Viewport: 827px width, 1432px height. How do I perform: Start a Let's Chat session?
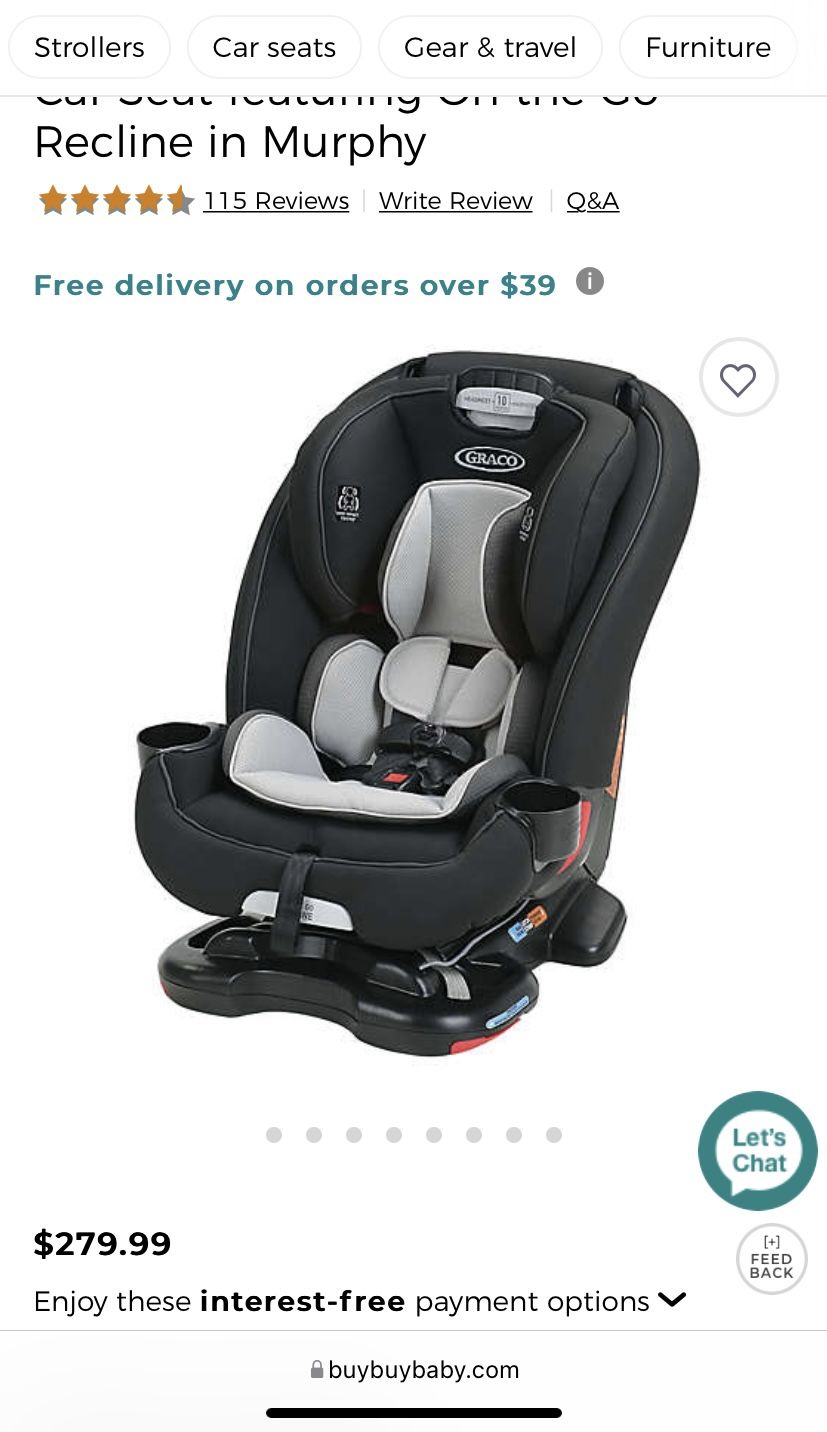click(x=758, y=1150)
